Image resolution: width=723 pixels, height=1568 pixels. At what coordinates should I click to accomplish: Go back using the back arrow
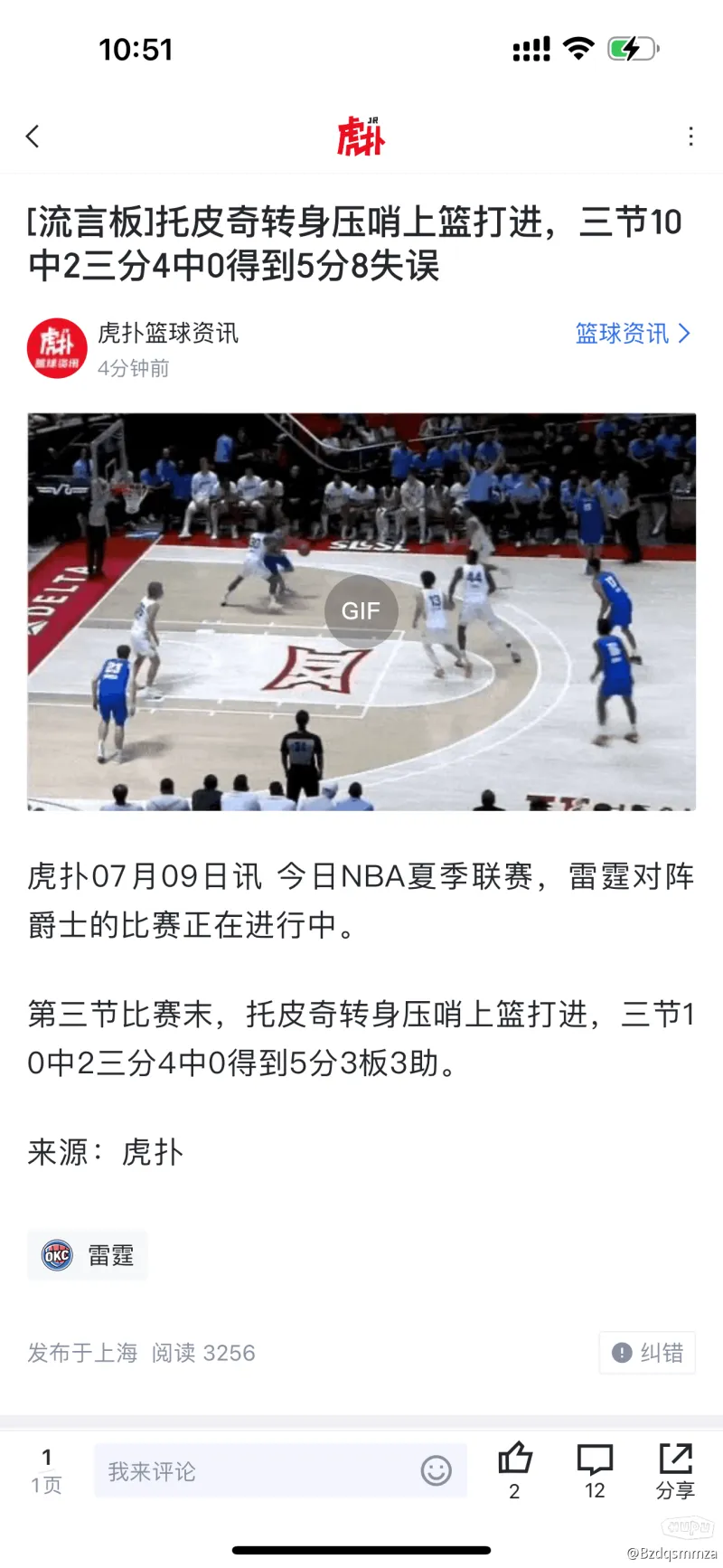33,137
